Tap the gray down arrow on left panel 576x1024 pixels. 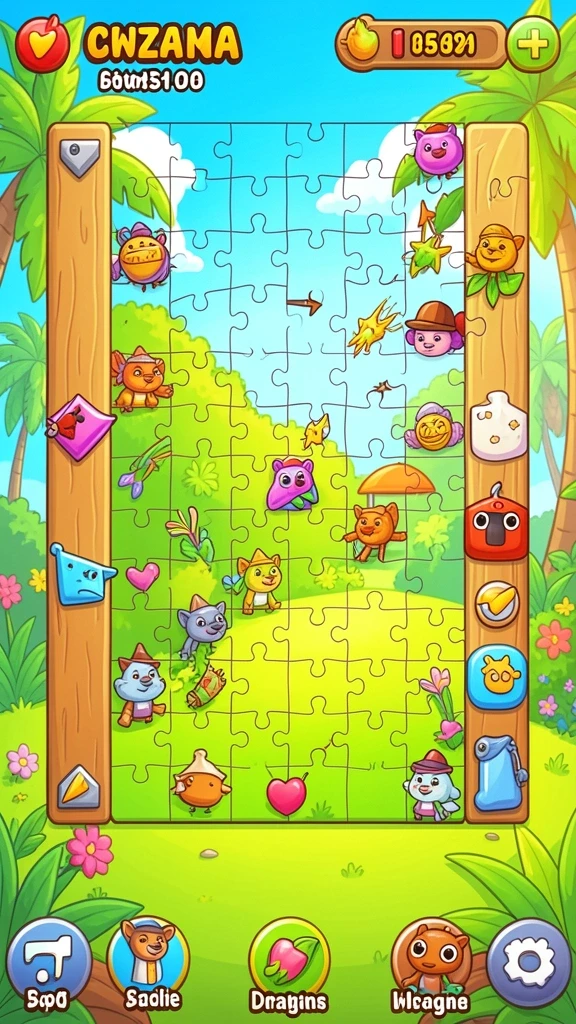point(80,157)
